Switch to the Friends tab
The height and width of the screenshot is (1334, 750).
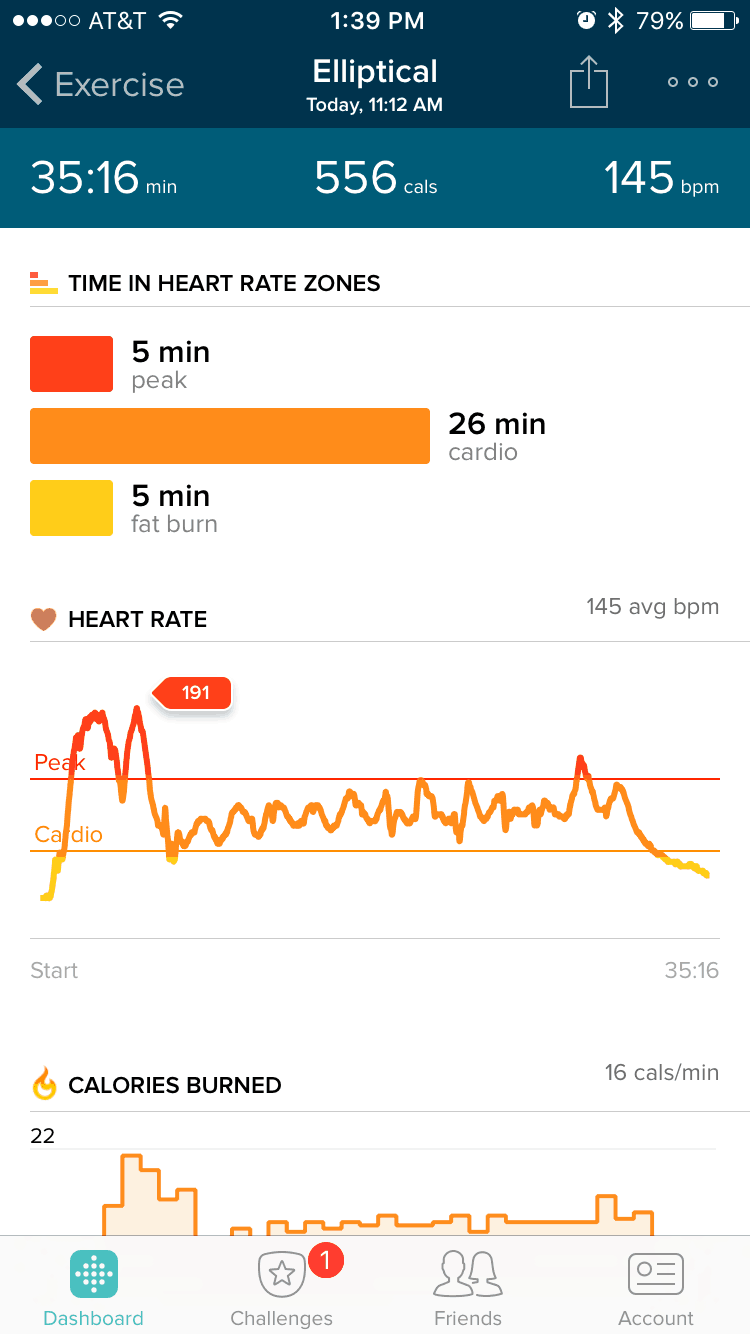[x=468, y=1290]
